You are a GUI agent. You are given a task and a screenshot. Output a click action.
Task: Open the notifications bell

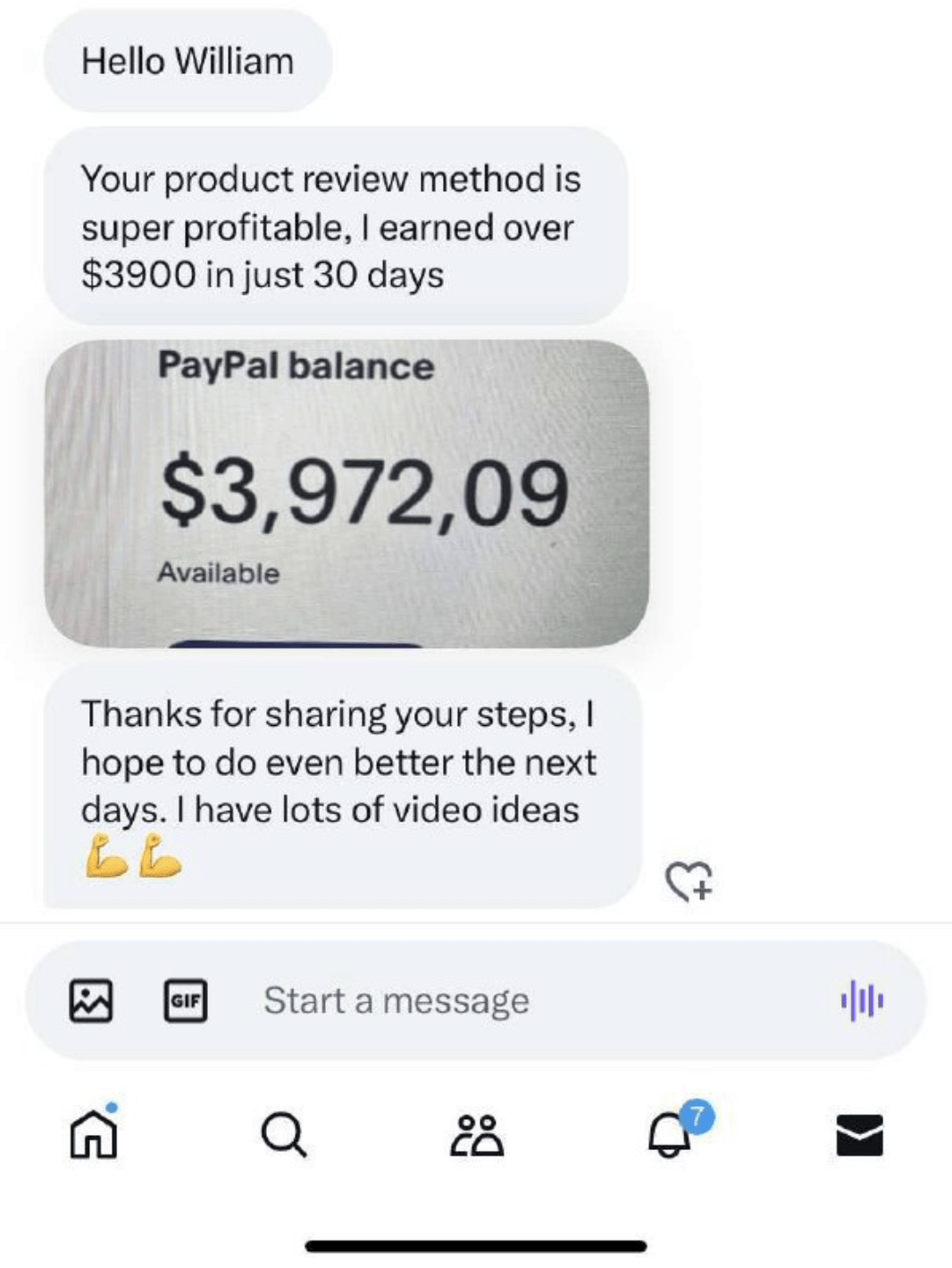click(670, 1135)
